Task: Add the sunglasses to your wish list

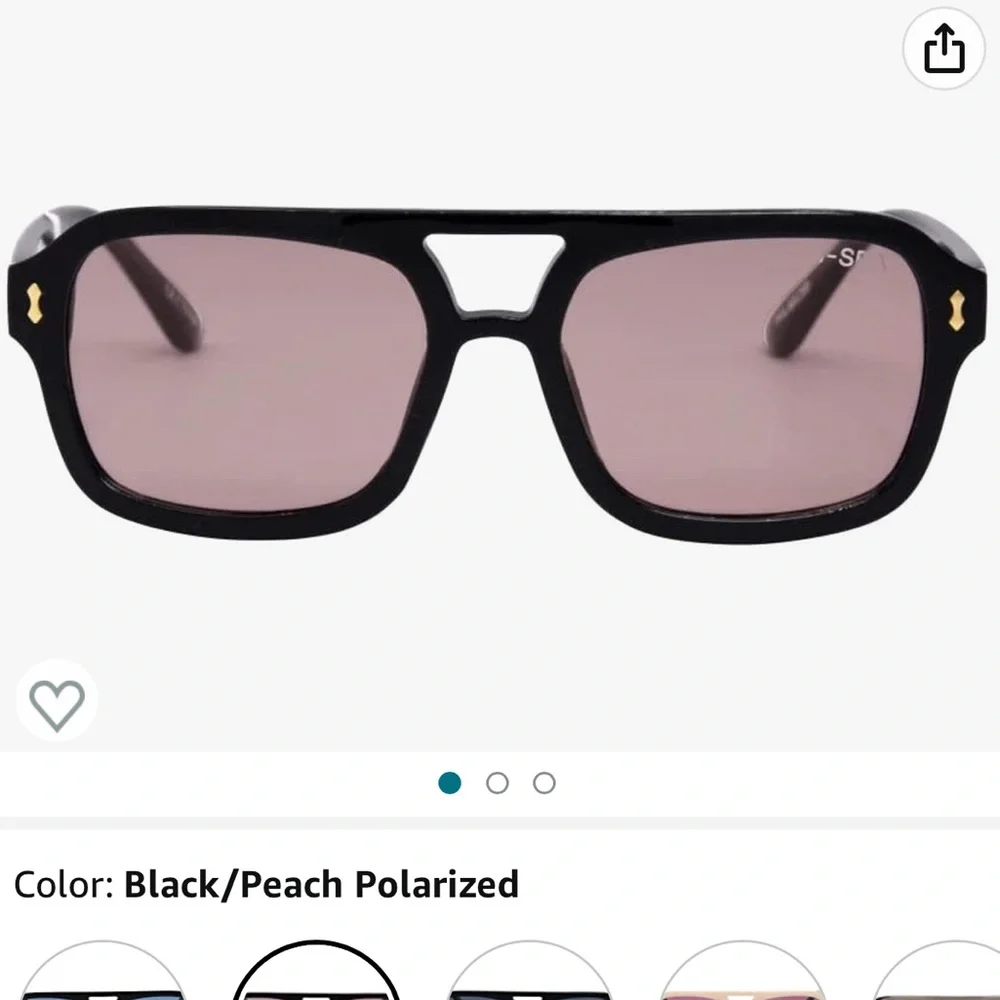Action: pos(57,706)
